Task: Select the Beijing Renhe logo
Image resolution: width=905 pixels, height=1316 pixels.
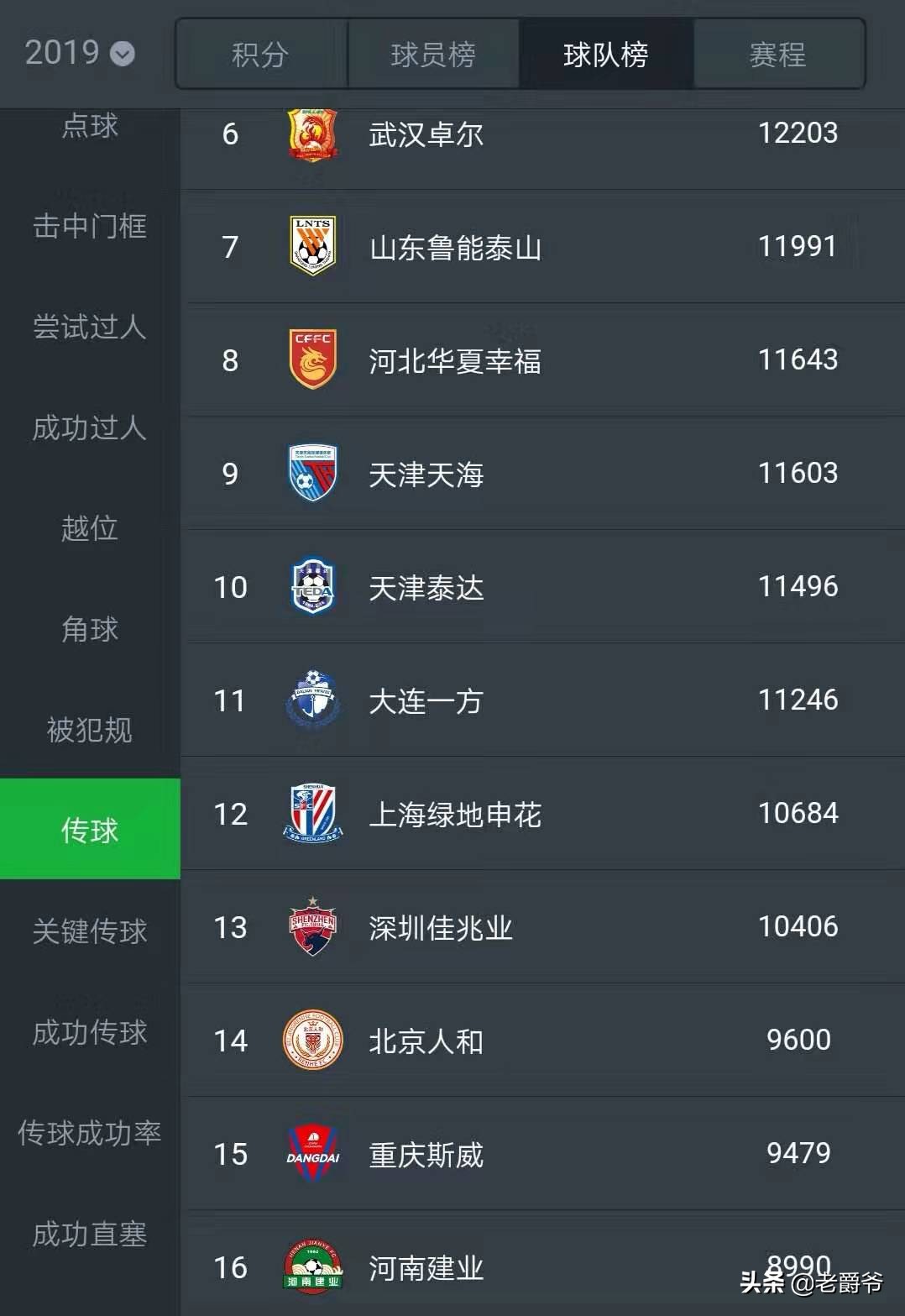Action: tap(311, 1041)
